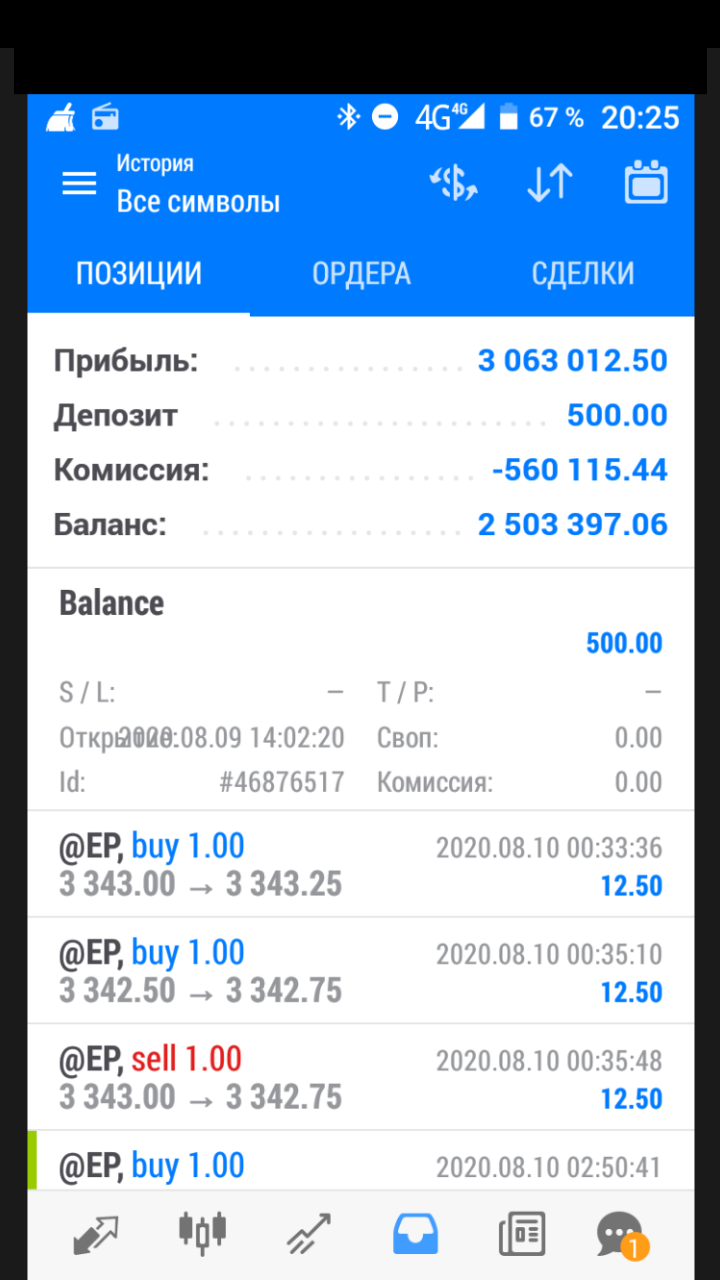Switch to the СДЕЛКИ tab
720x1280 pixels.
[x=583, y=274]
